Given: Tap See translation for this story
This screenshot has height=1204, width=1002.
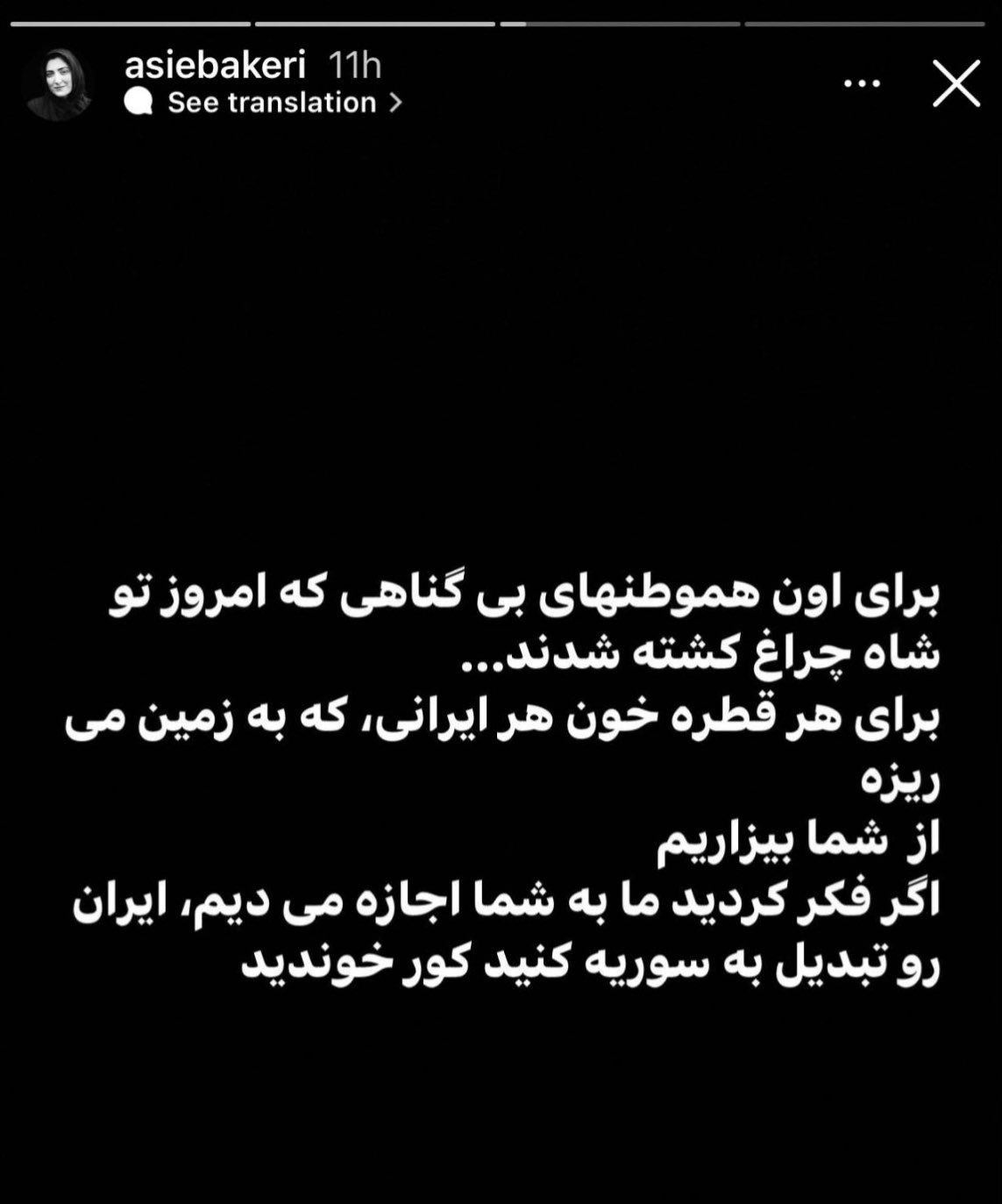Looking at the screenshot, I should (x=272, y=103).
